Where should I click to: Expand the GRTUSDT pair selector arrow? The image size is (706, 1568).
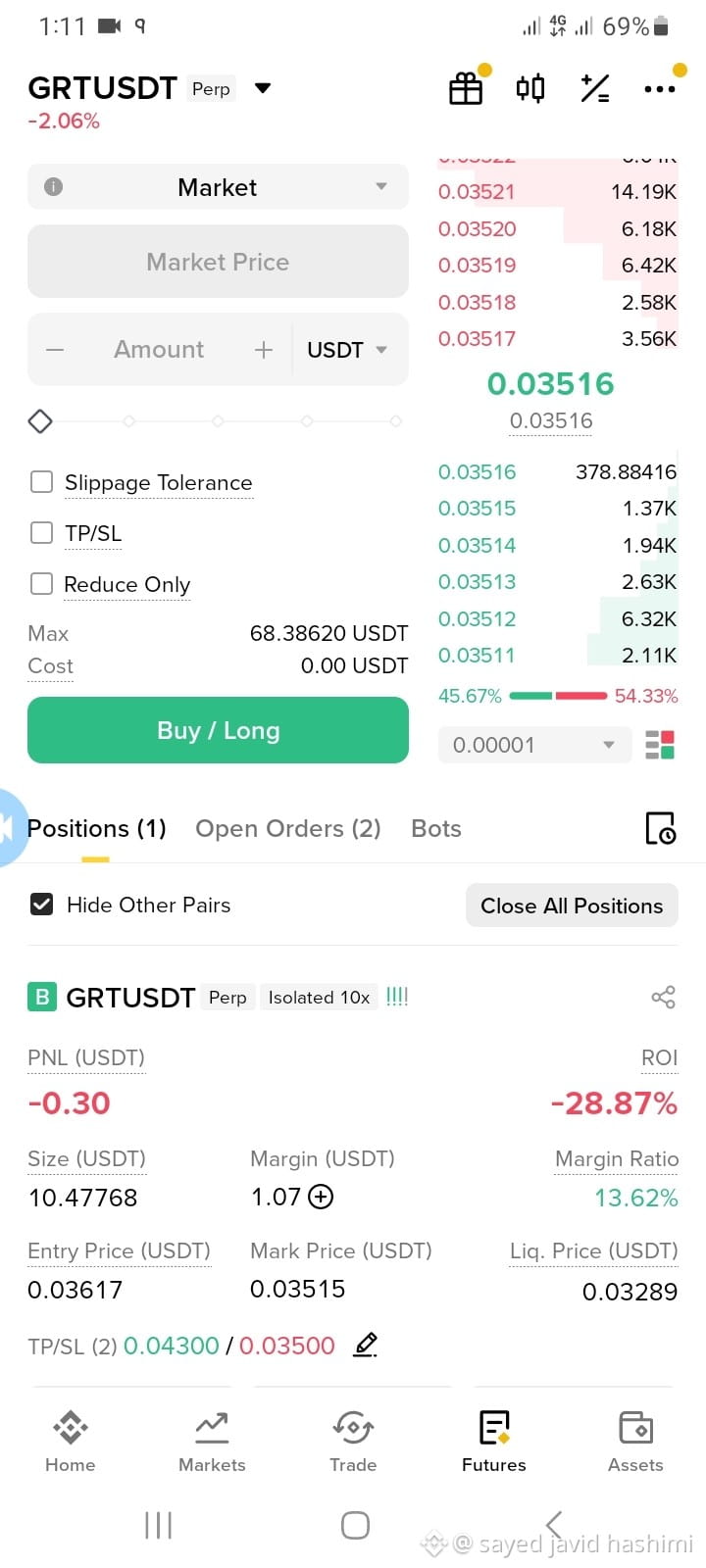[263, 88]
